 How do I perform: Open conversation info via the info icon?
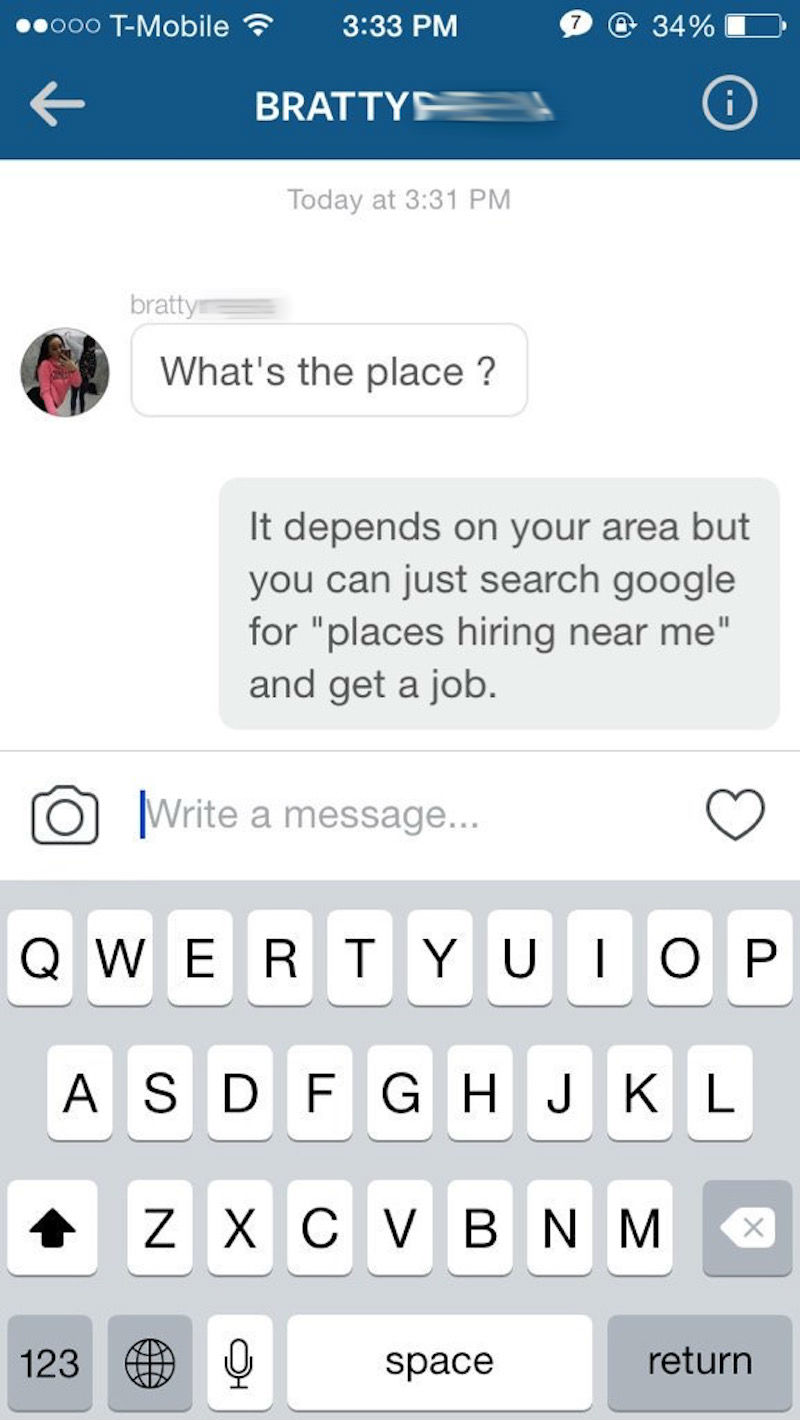click(729, 104)
